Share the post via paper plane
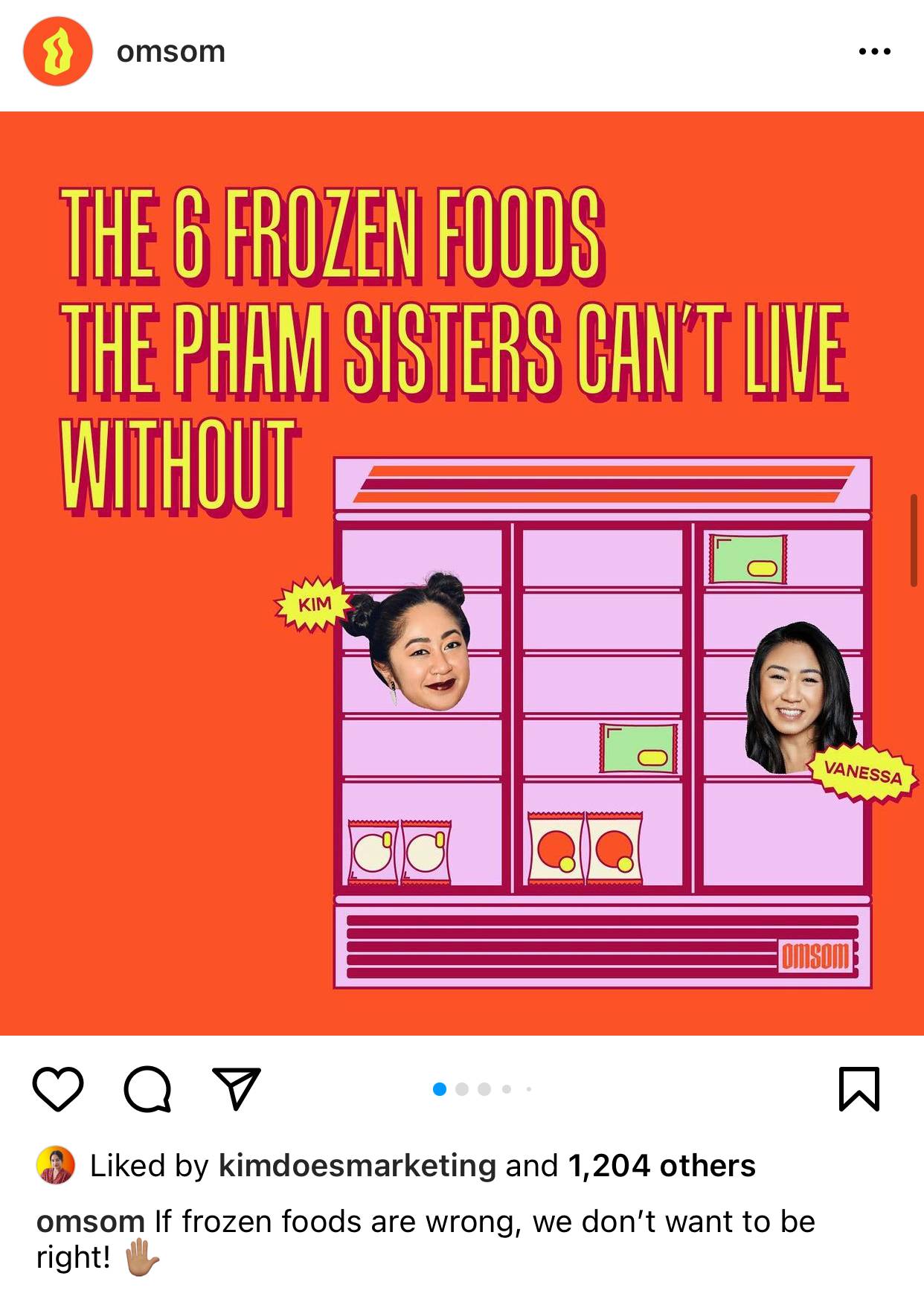The height and width of the screenshot is (1299, 924). coord(237,1089)
